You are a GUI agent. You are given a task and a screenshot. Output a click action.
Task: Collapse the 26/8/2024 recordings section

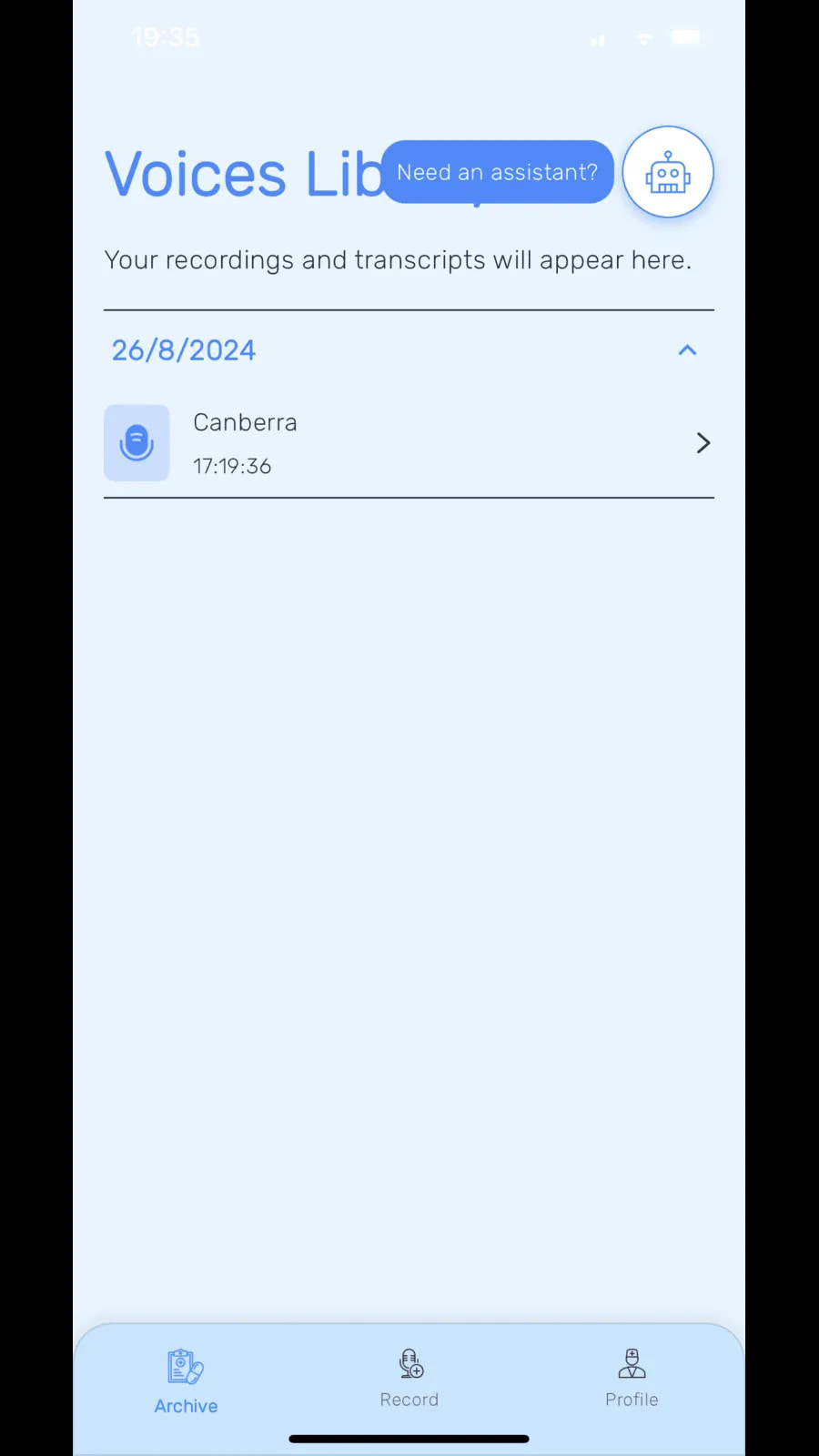pyautogui.click(x=687, y=350)
